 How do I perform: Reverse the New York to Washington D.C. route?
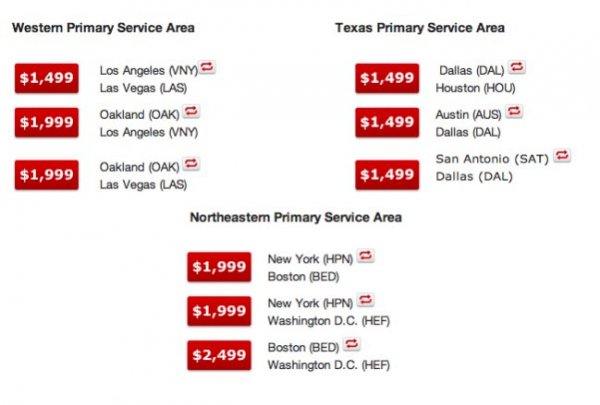(x=367, y=300)
